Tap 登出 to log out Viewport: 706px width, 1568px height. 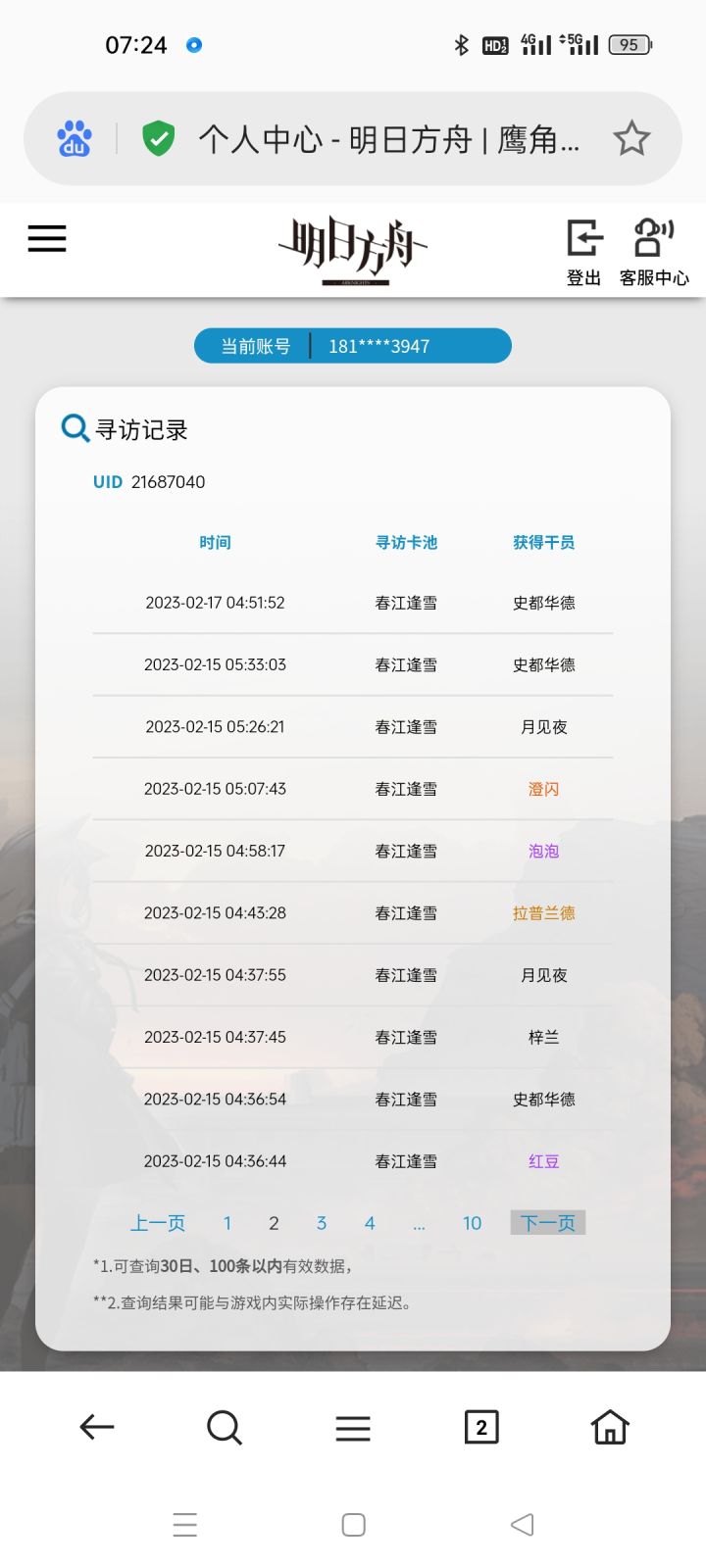tap(584, 253)
